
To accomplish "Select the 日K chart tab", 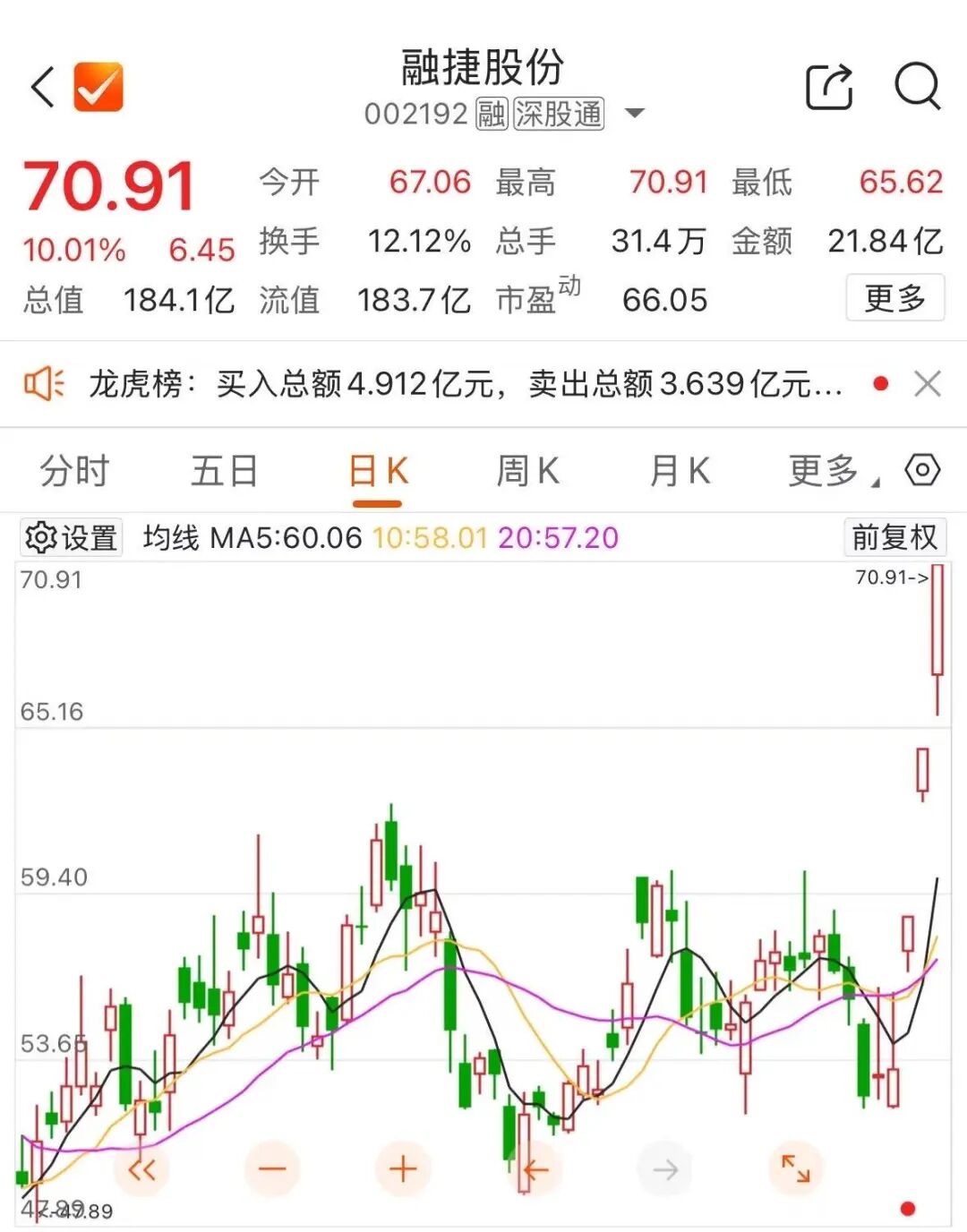I will [378, 471].
